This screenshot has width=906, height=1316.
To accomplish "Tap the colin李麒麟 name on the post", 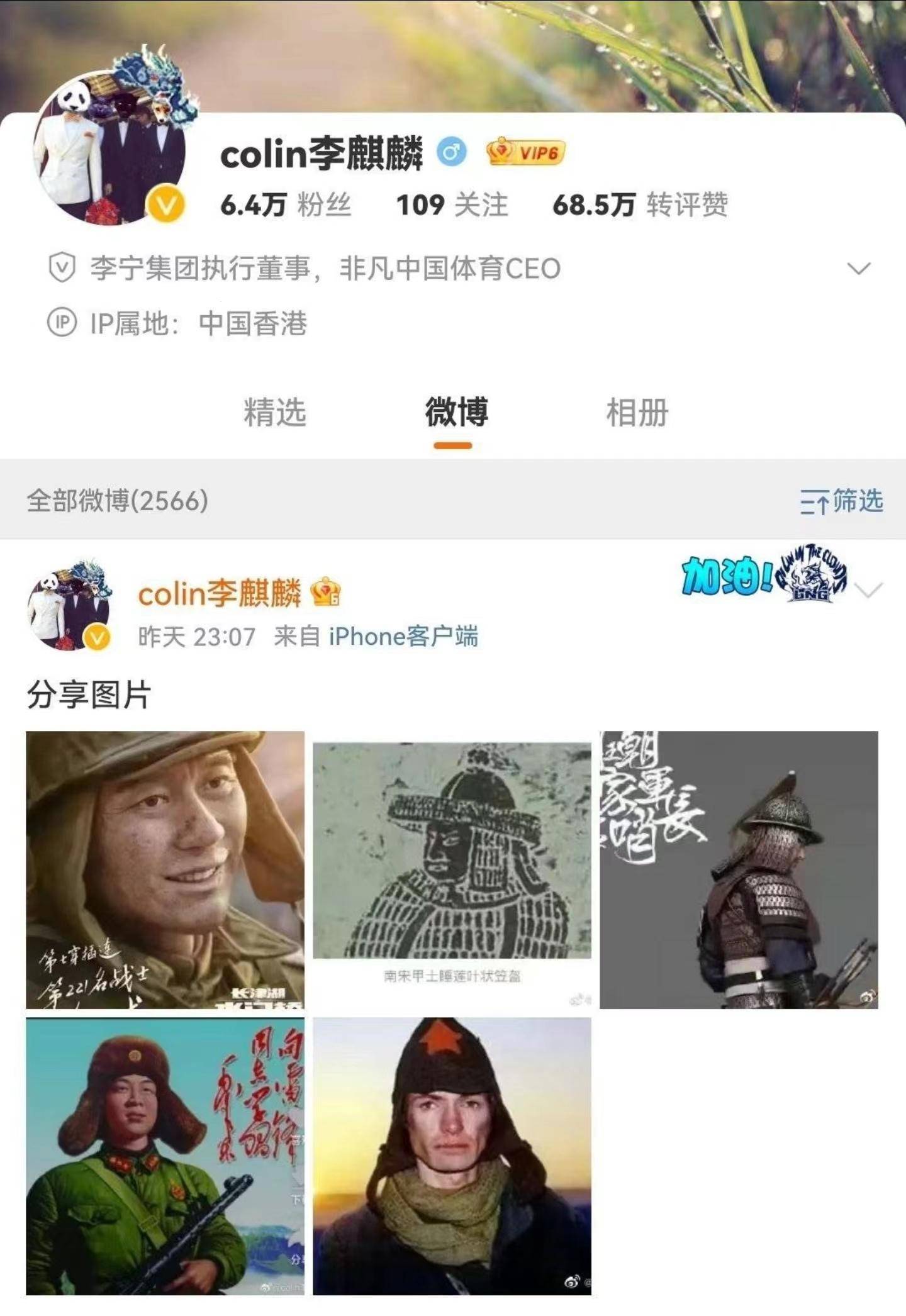I will (x=220, y=593).
